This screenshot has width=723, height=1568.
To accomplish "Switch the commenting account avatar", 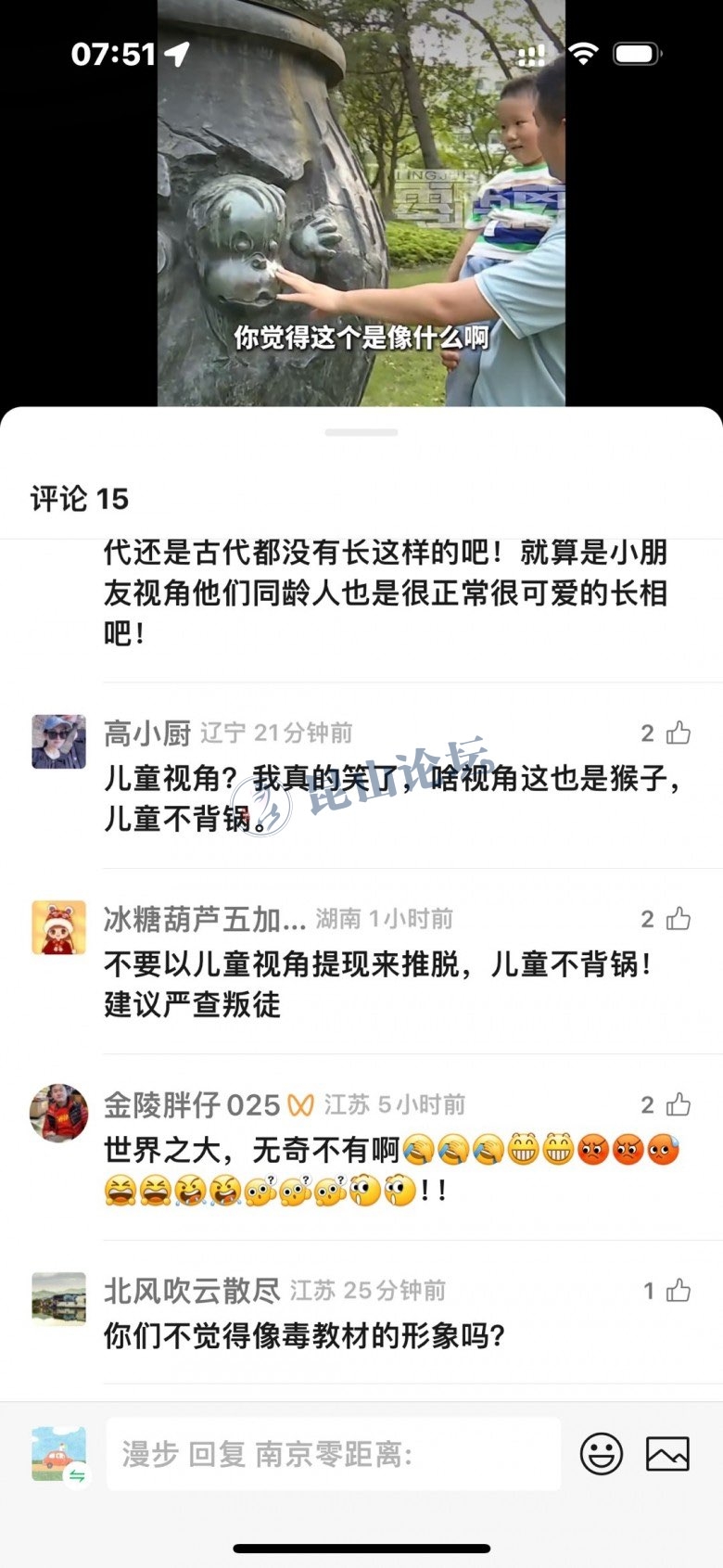I will 59,1454.
